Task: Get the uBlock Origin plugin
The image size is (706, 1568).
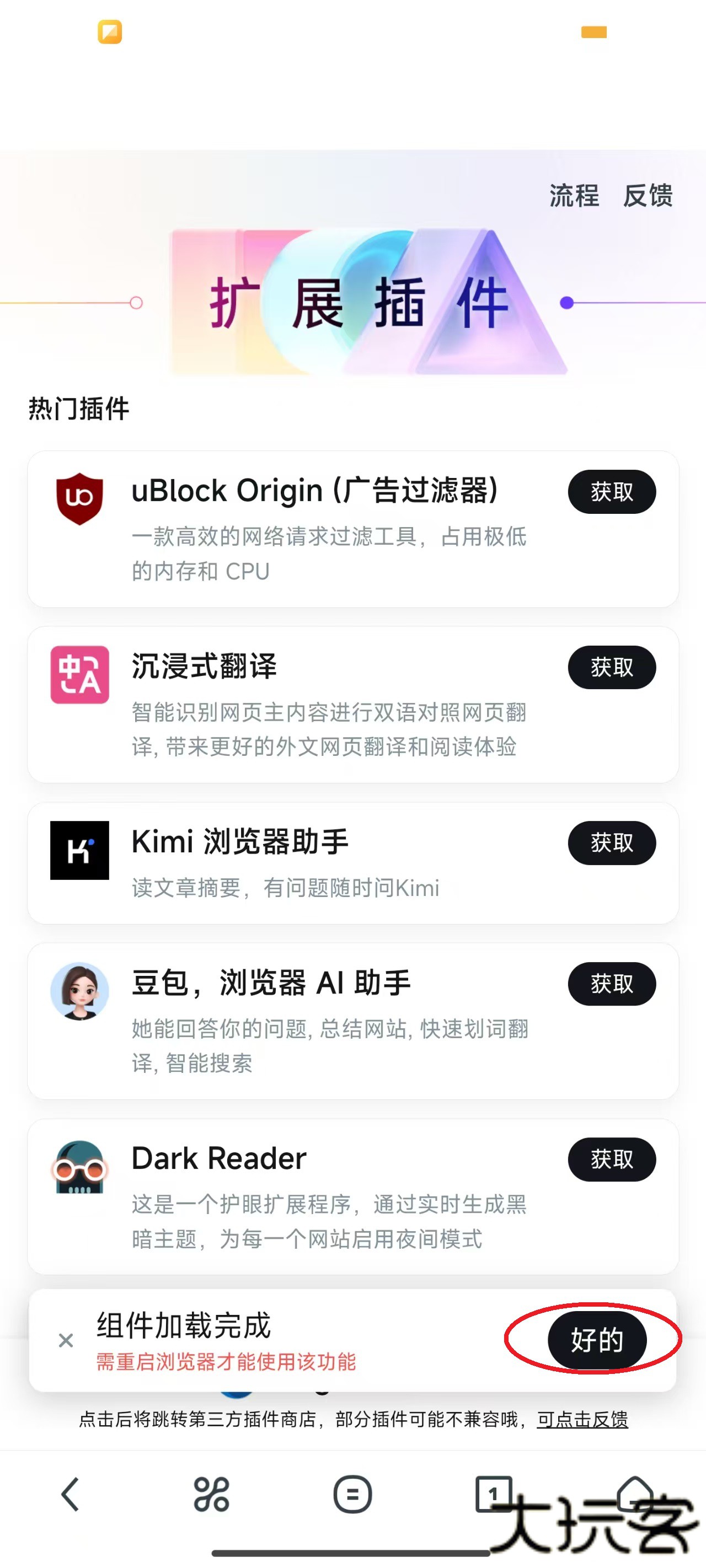Action: 612,492
